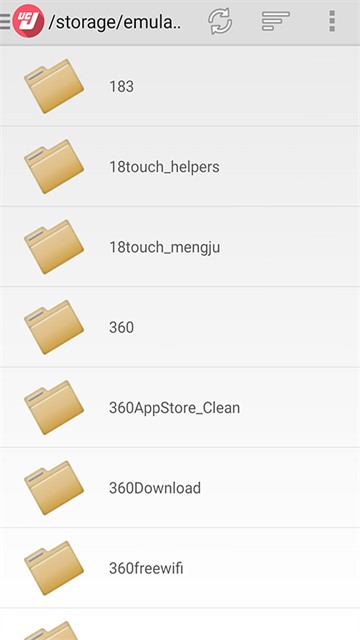This screenshot has height=640, width=360.
Task: Open the navigation drawer menu
Action: 5,21
